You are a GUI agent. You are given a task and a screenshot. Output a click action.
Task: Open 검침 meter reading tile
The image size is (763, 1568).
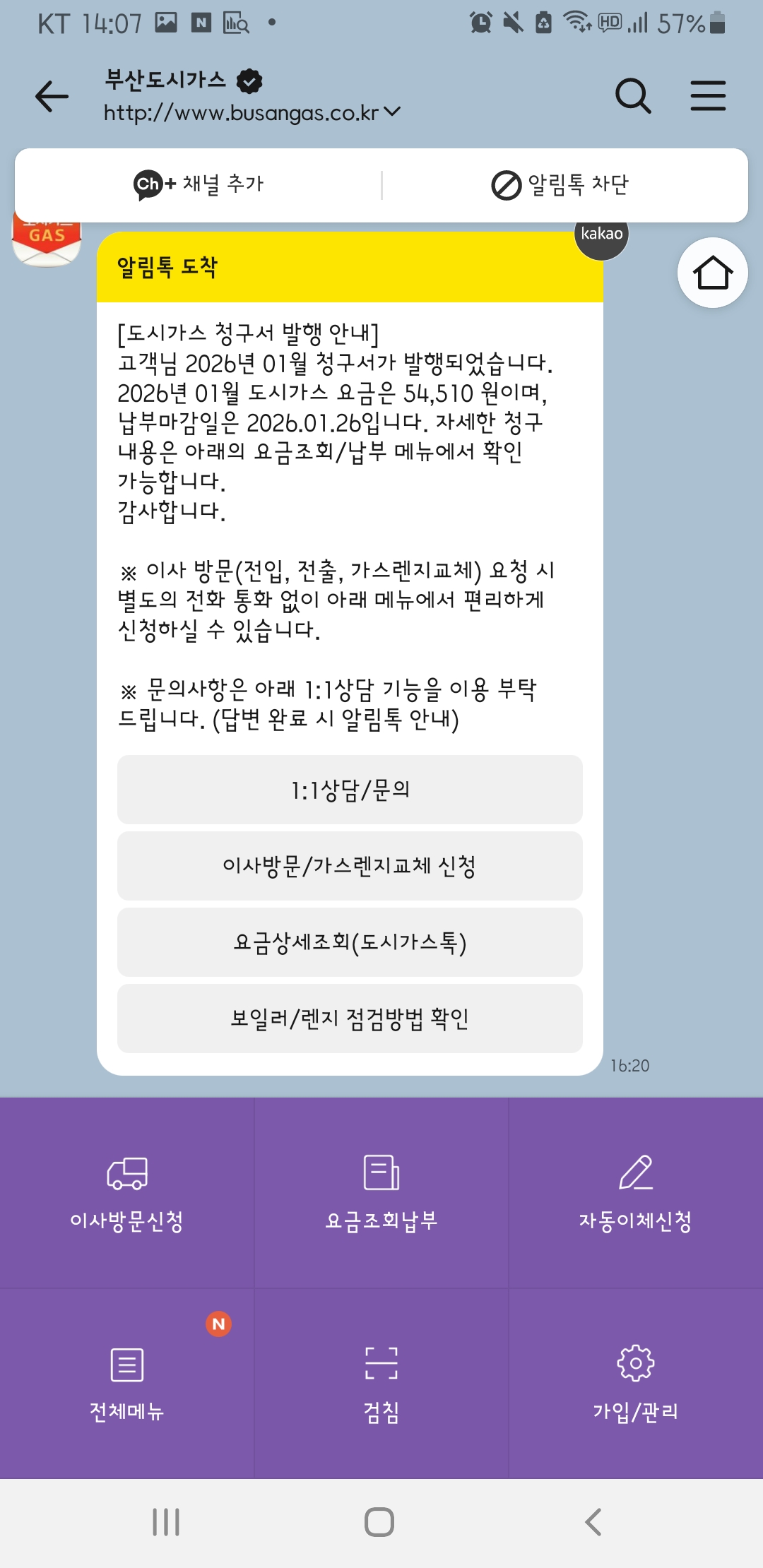coord(381,1384)
